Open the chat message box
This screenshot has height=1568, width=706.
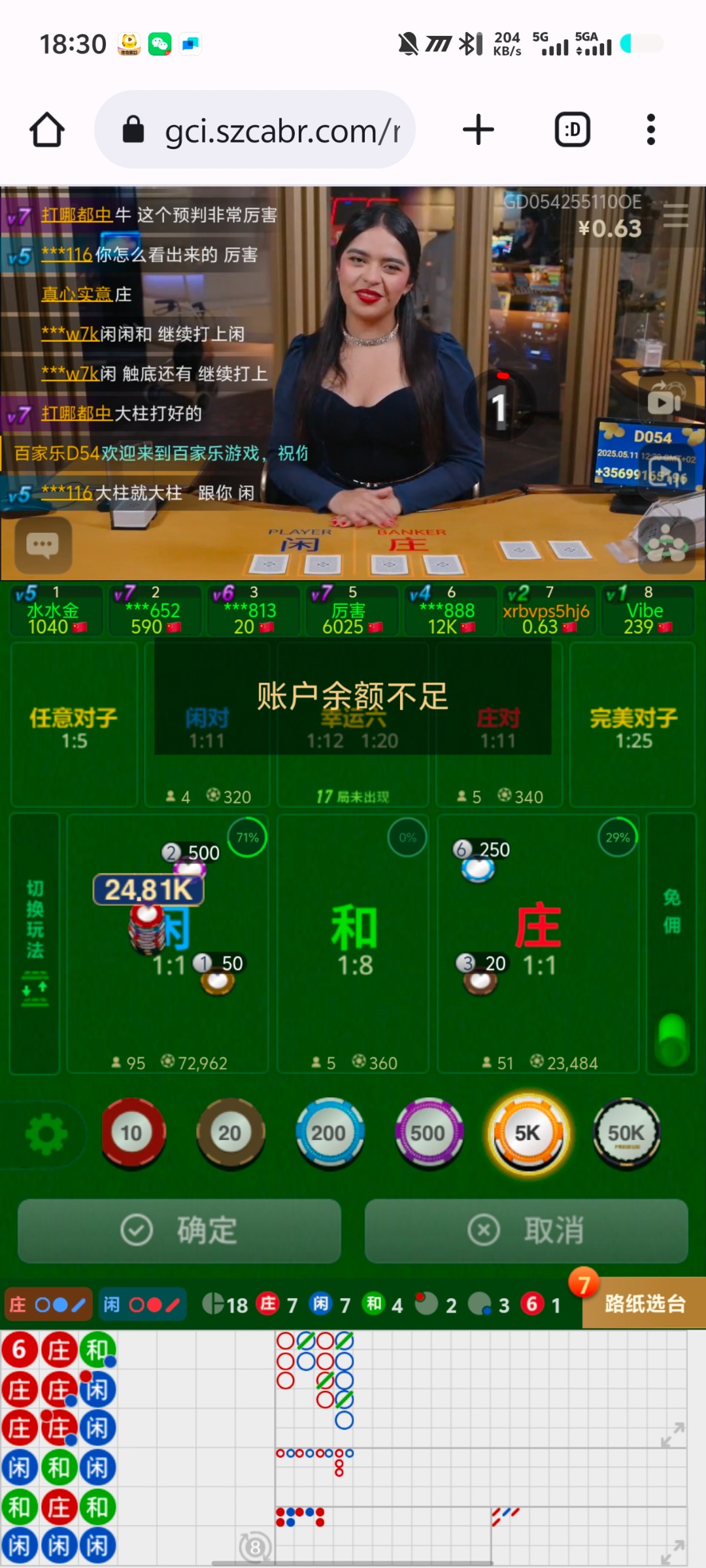tap(43, 544)
